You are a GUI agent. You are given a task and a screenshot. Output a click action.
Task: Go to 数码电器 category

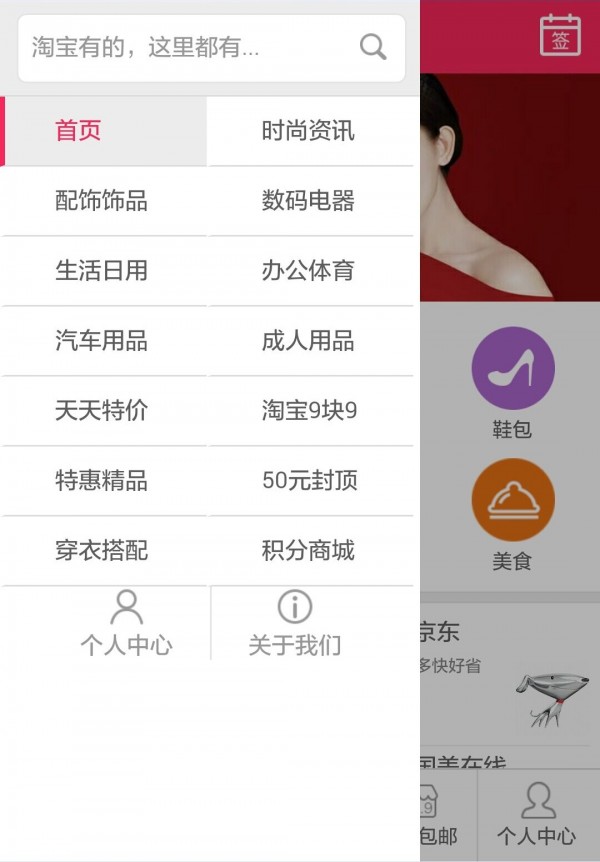[310, 201]
